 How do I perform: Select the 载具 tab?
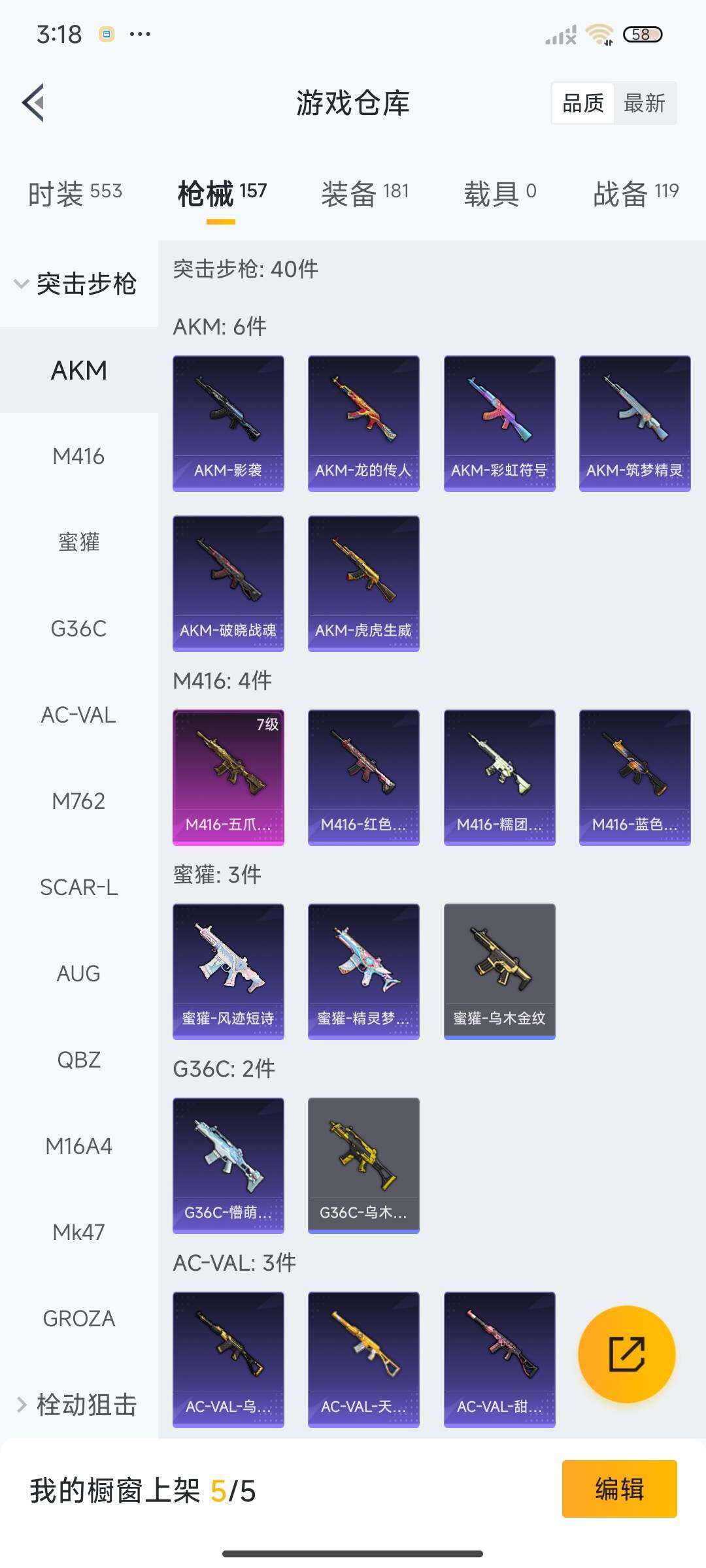point(499,193)
